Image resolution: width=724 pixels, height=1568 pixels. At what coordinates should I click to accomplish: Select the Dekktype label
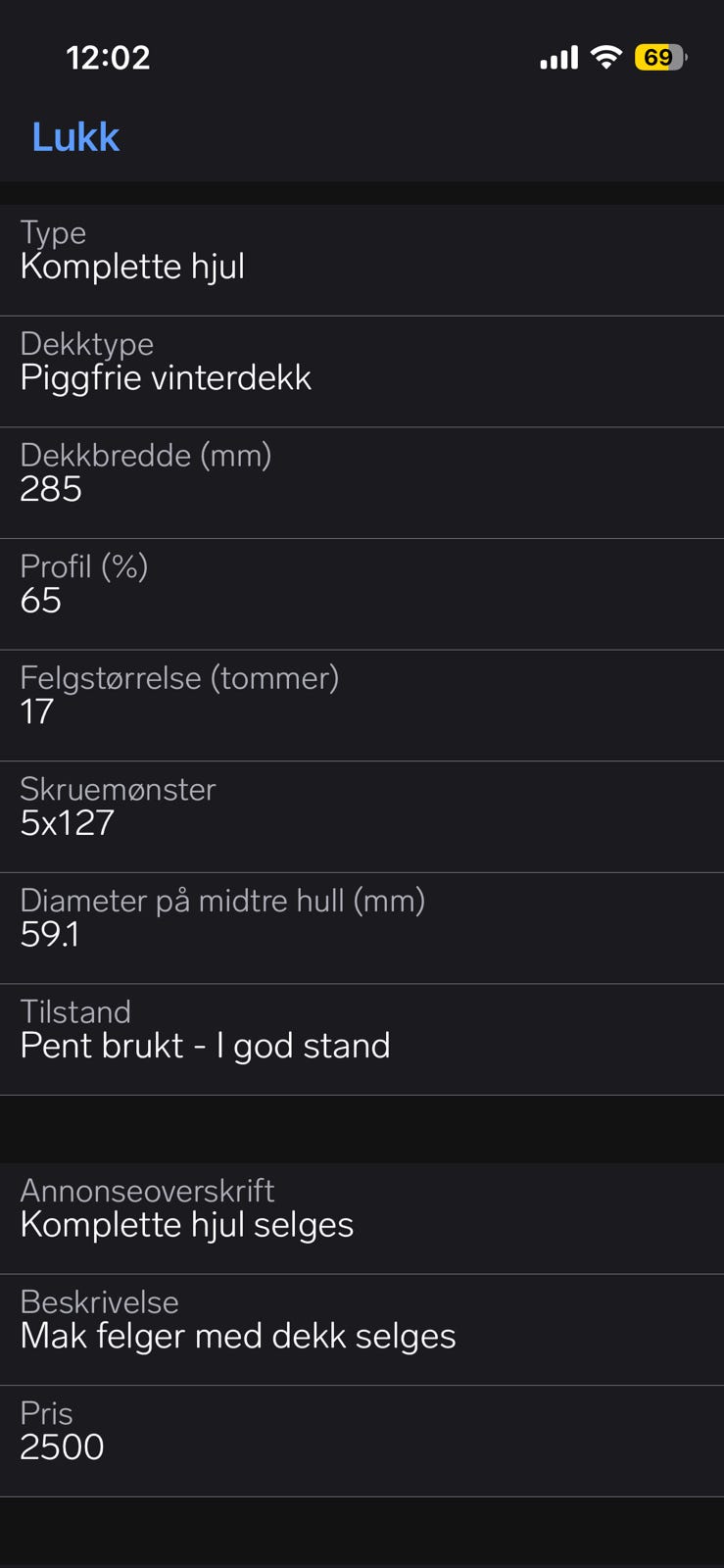(87, 344)
